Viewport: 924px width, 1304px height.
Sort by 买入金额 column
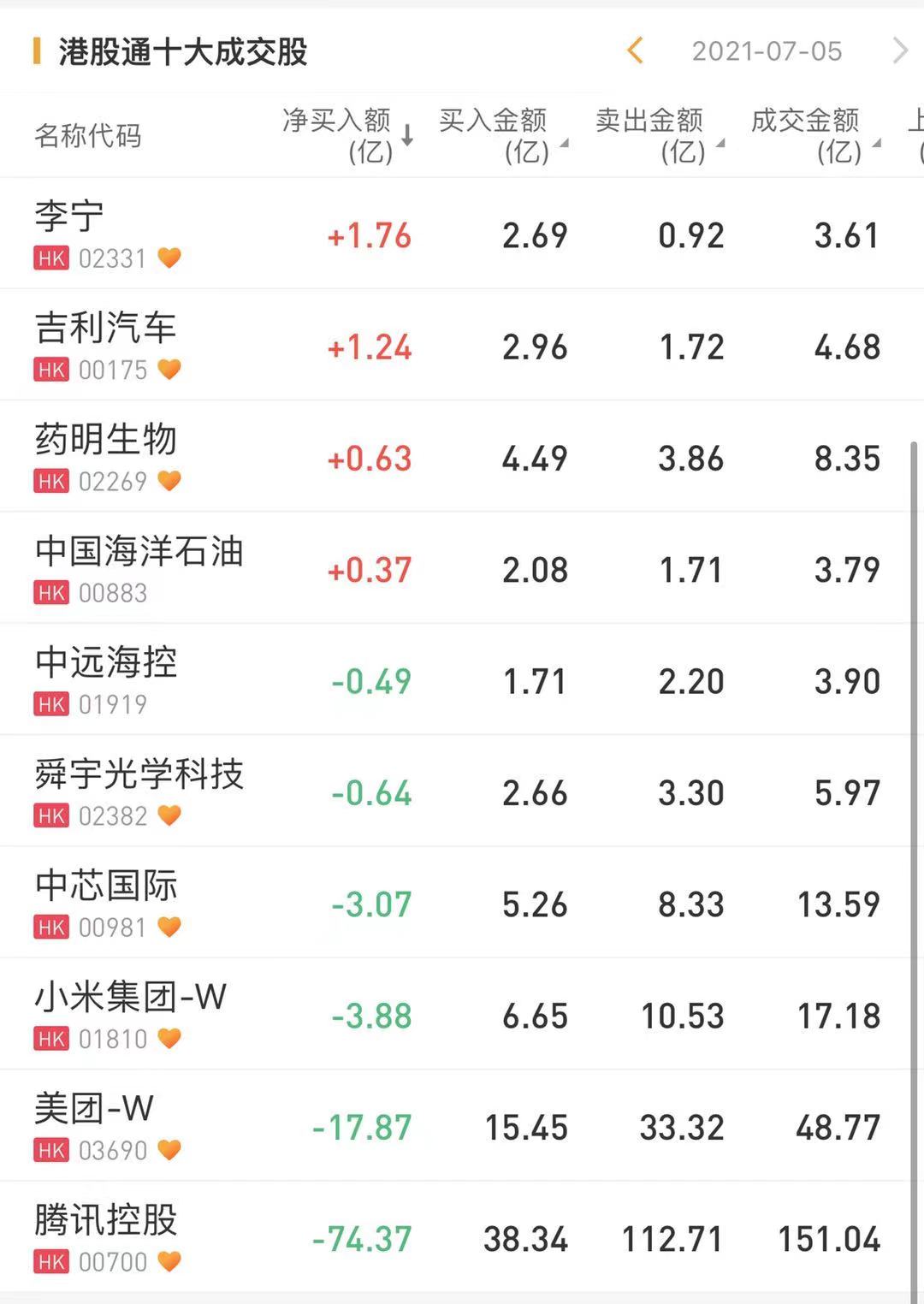coord(502,135)
